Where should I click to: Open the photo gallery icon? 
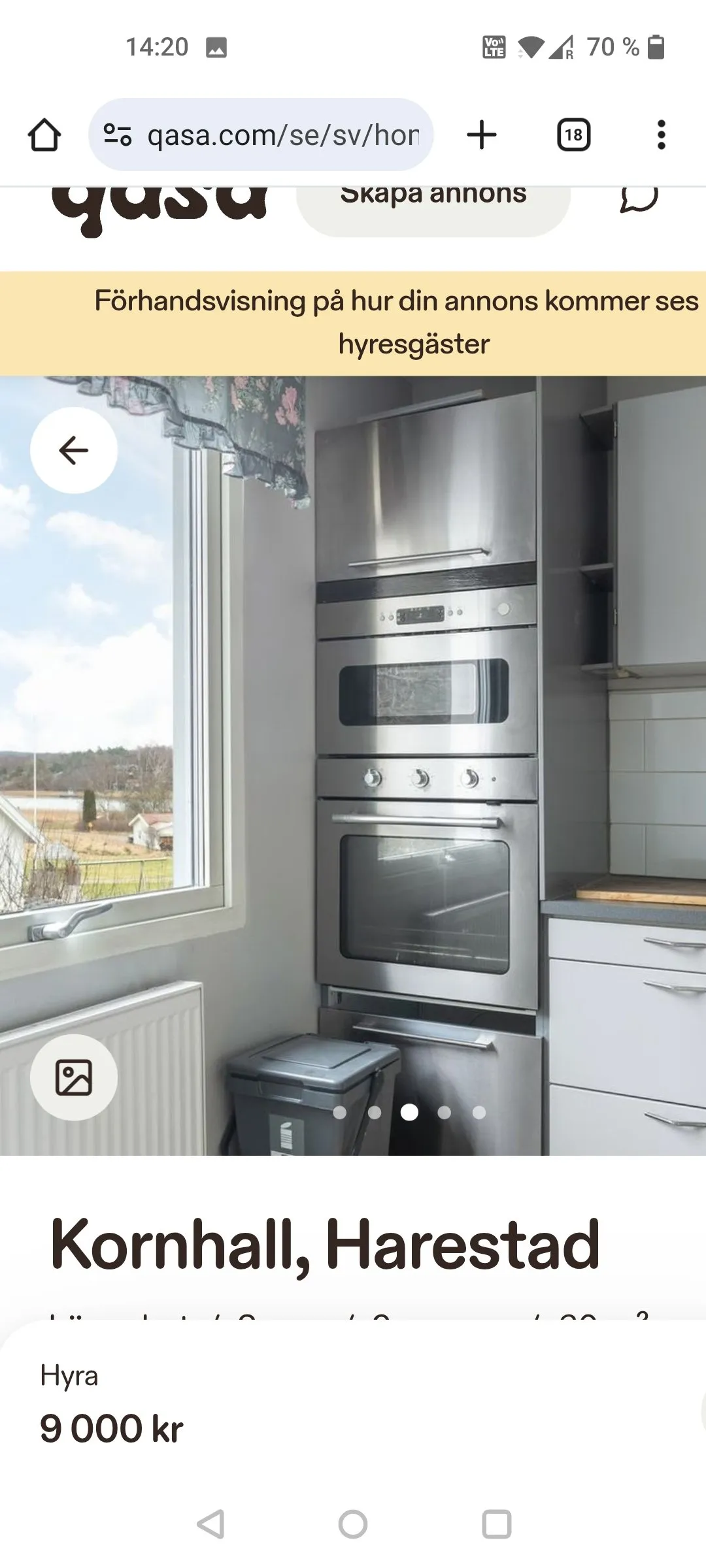[74, 1077]
